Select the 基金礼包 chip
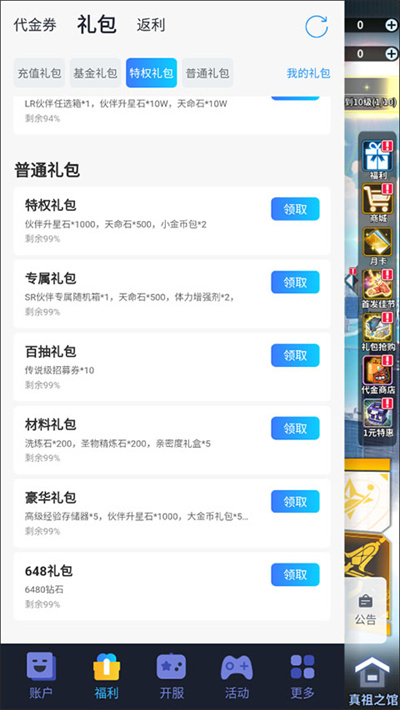 click(95, 73)
